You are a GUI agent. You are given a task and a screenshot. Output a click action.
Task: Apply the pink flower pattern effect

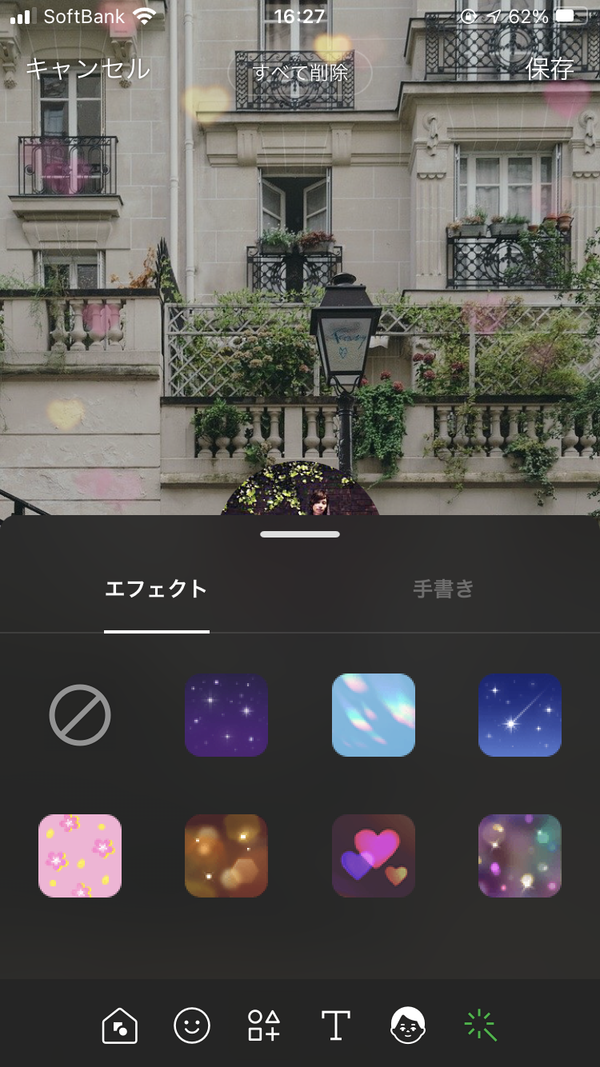[80, 856]
